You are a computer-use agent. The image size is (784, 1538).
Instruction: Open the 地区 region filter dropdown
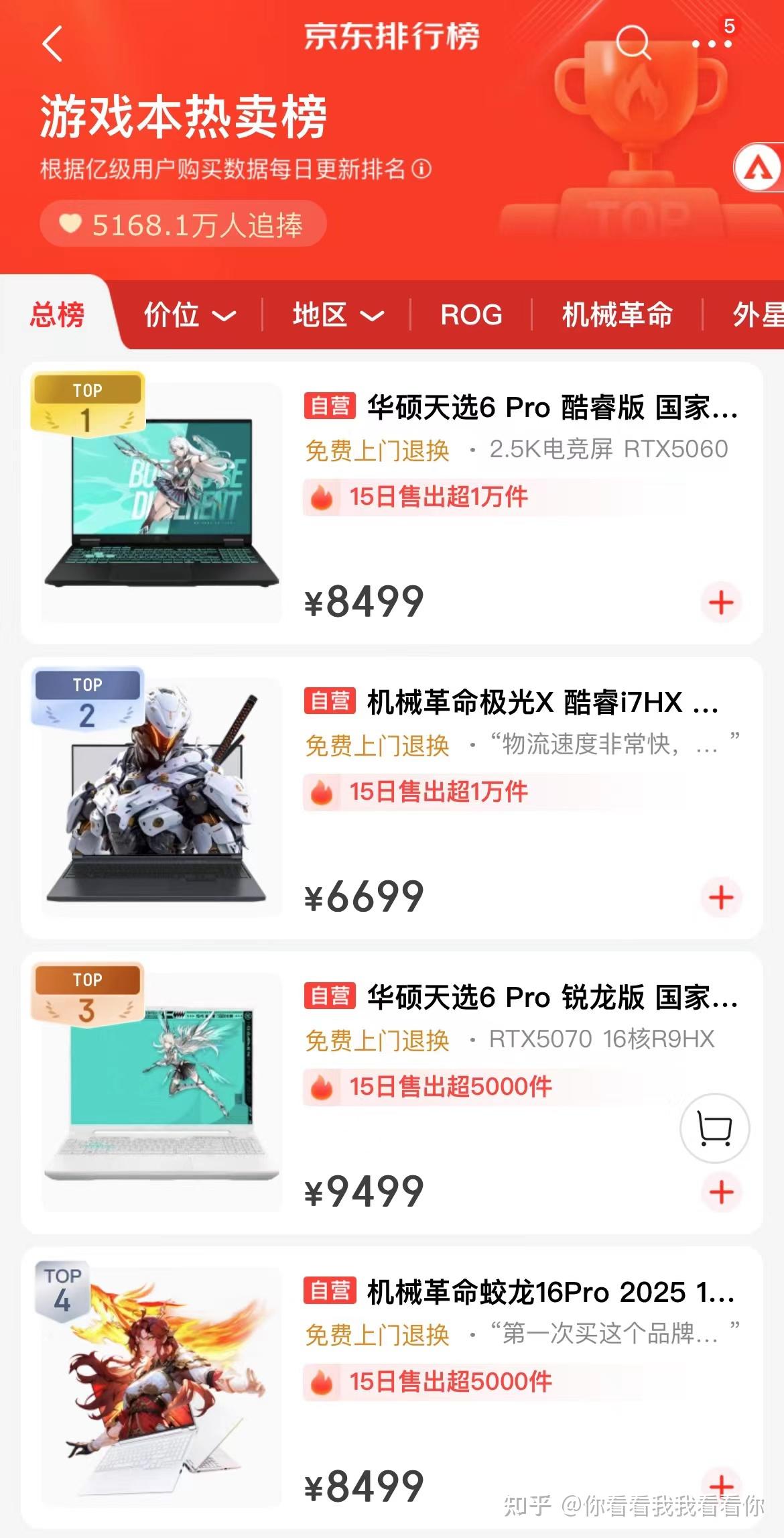point(338,314)
